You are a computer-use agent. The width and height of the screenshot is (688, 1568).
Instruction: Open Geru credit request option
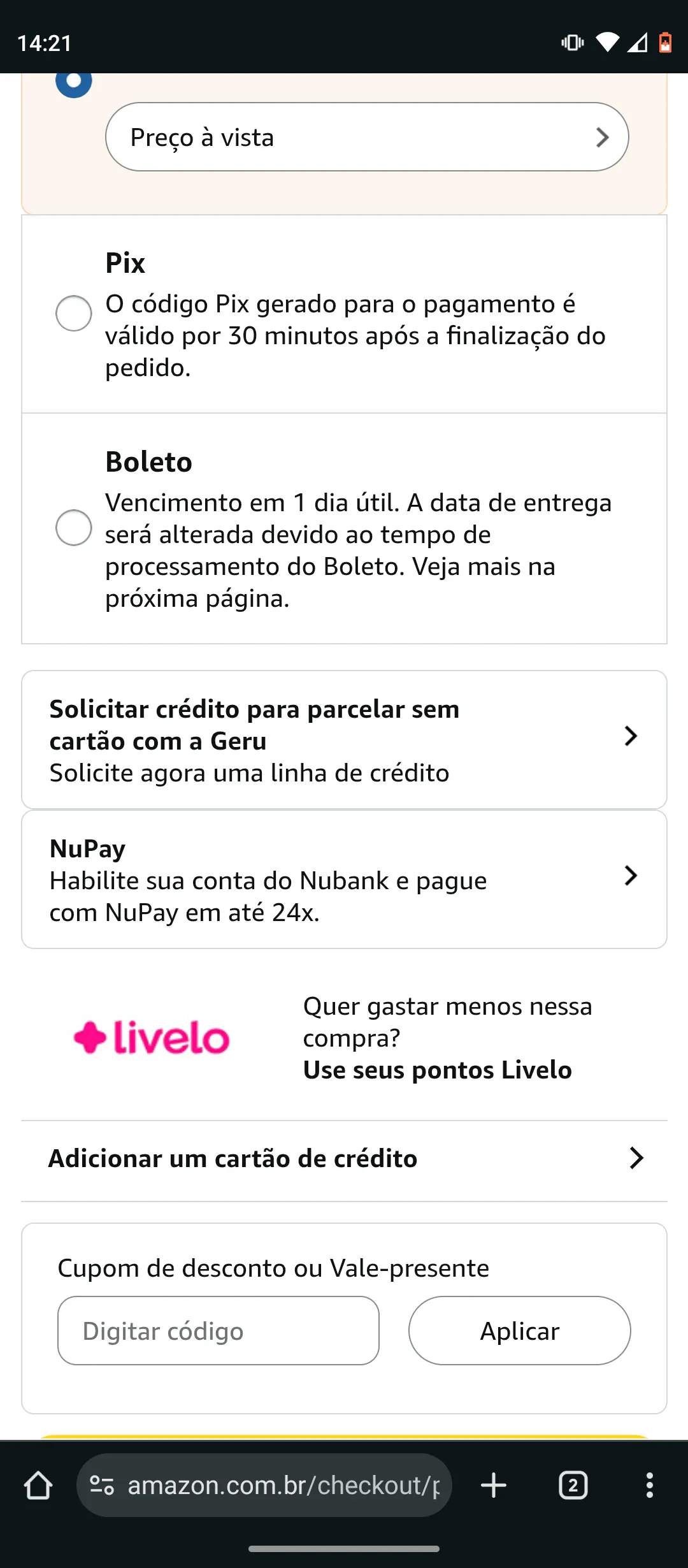tap(344, 739)
